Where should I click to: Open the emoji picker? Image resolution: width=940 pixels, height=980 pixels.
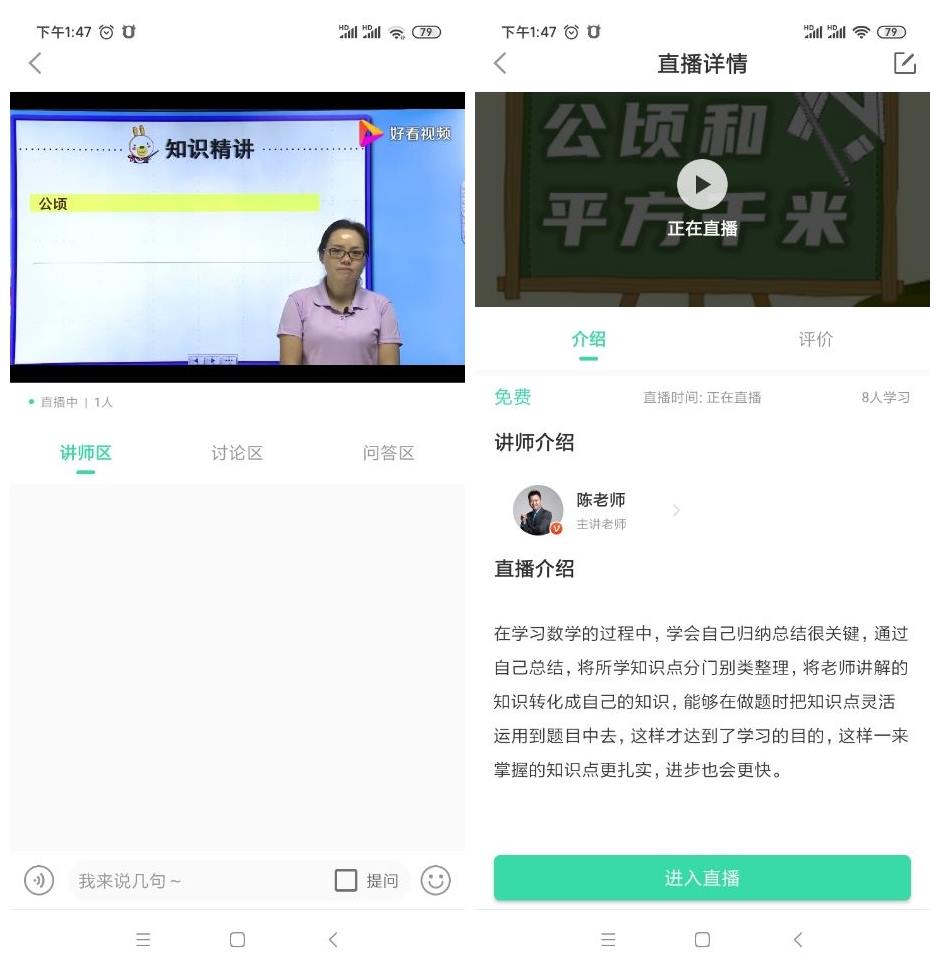(x=435, y=880)
